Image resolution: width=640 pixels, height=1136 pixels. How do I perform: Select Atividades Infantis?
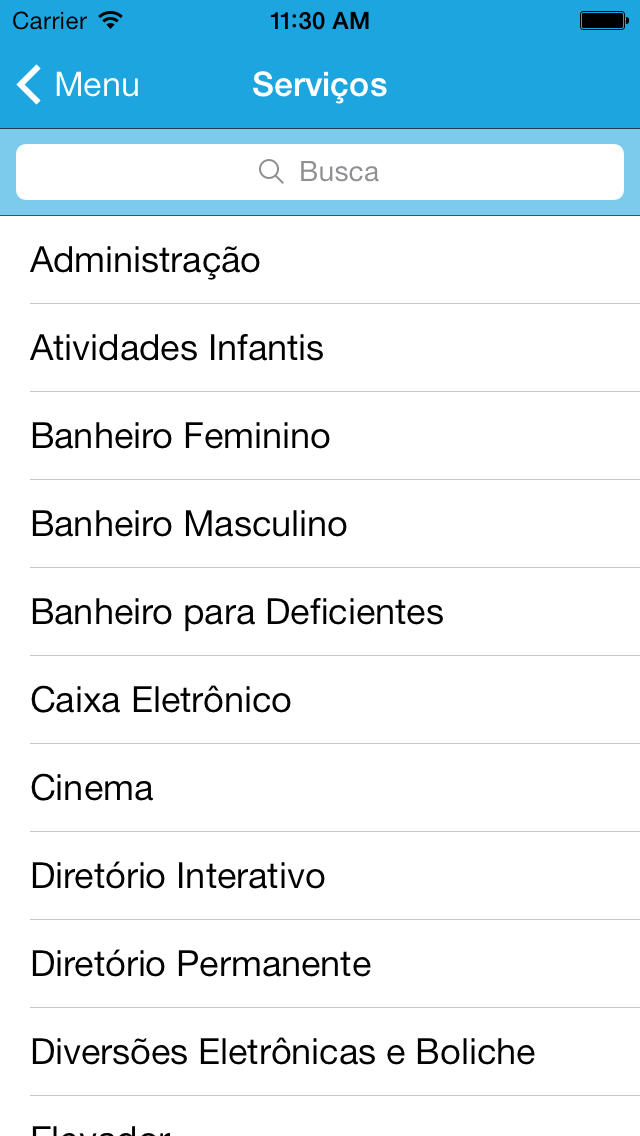(x=320, y=348)
